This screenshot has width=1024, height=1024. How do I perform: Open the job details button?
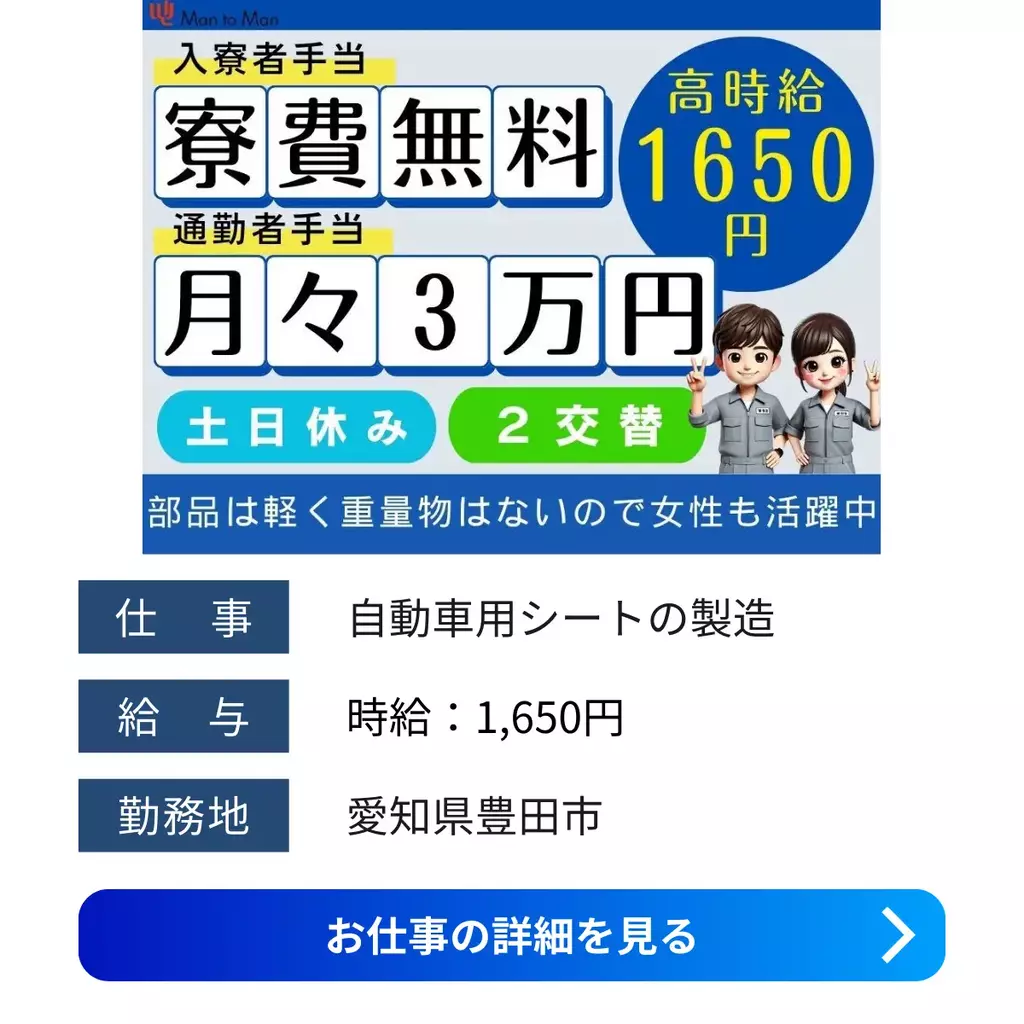(511, 935)
